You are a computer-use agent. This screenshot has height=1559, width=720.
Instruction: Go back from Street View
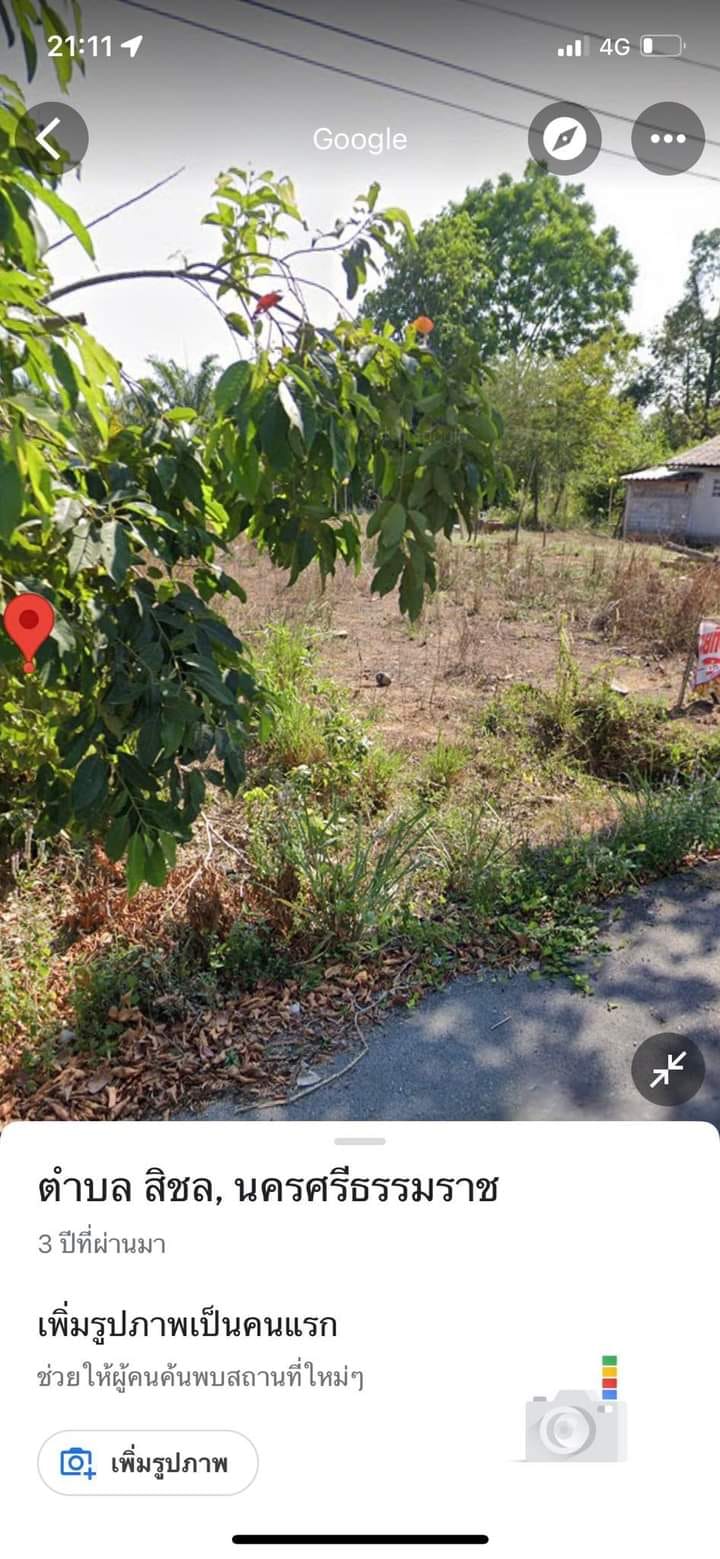click(51, 139)
